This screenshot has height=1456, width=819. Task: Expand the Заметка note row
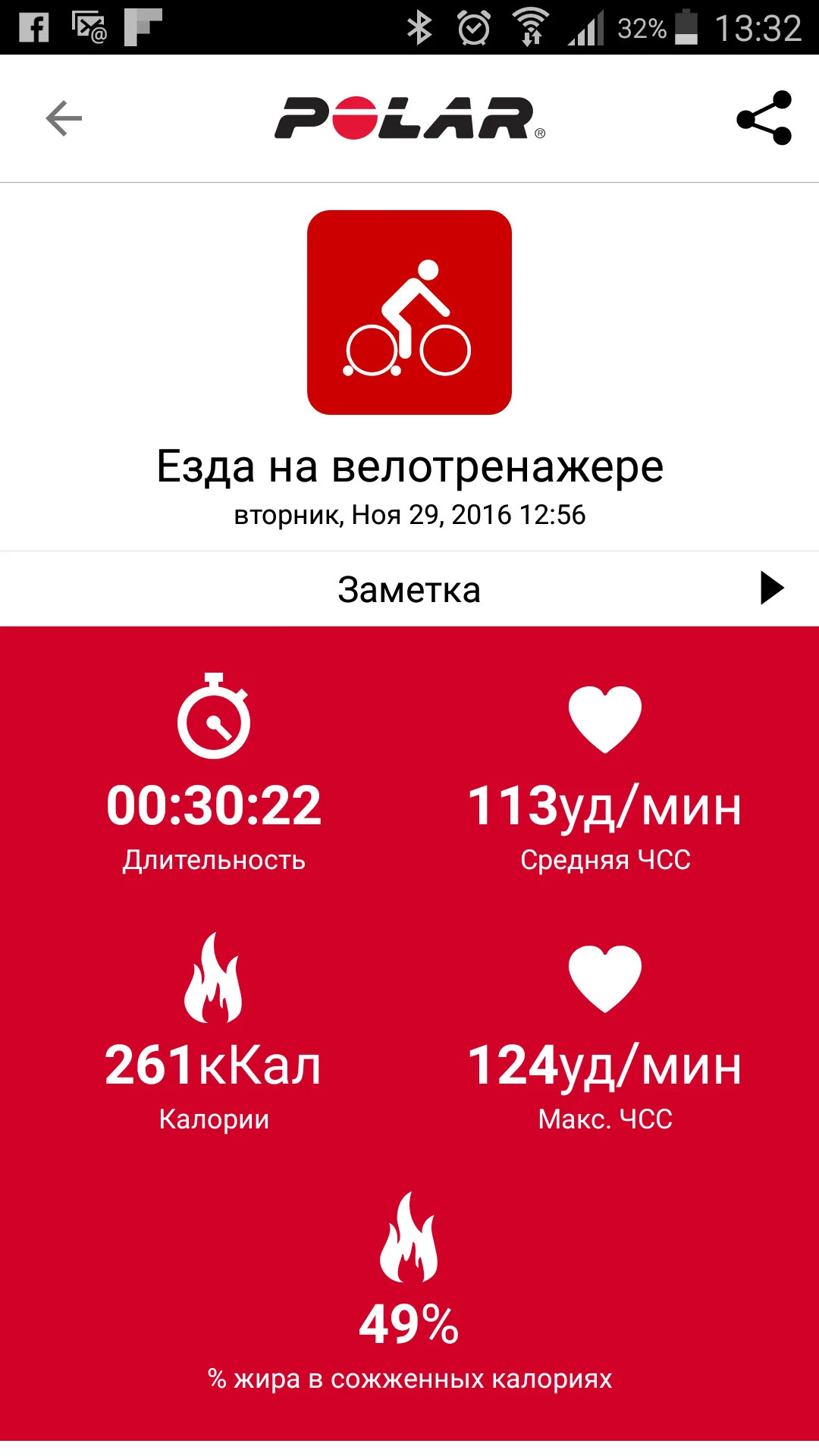pyautogui.click(x=771, y=588)
